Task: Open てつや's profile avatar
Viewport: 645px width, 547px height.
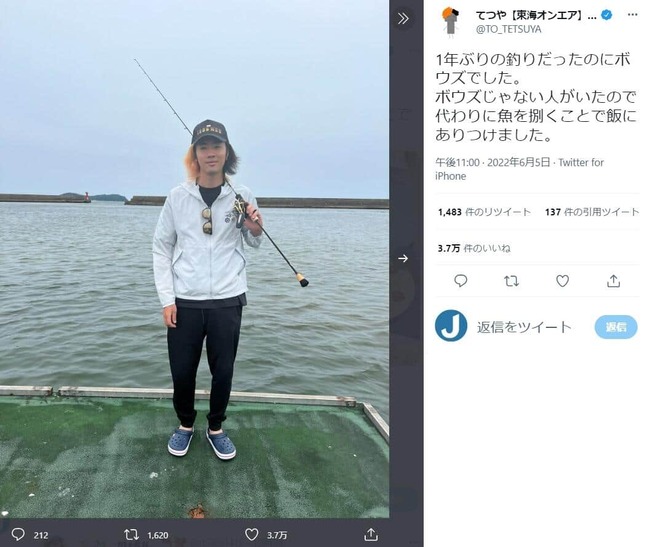Action: point(451,20)
